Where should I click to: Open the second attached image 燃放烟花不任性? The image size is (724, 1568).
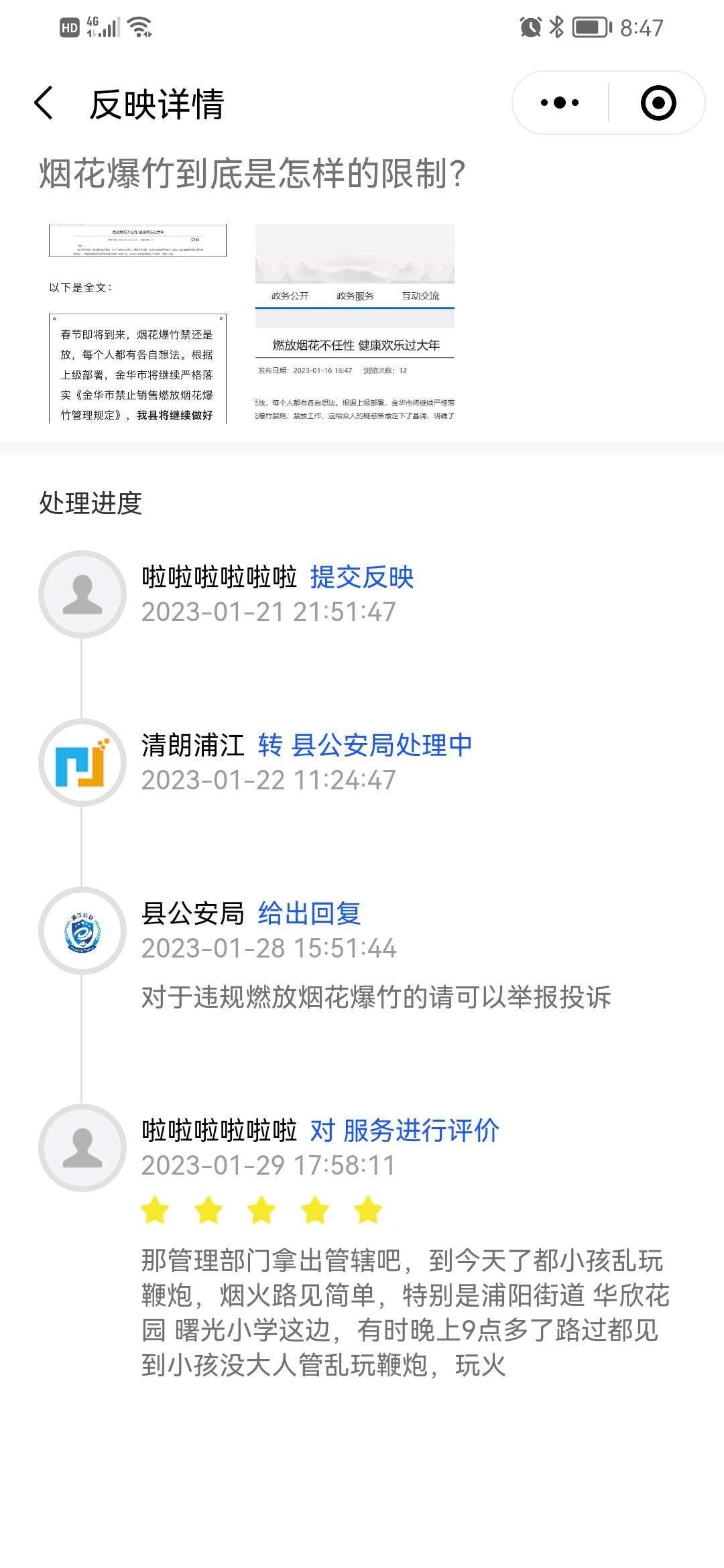[355, 323]
